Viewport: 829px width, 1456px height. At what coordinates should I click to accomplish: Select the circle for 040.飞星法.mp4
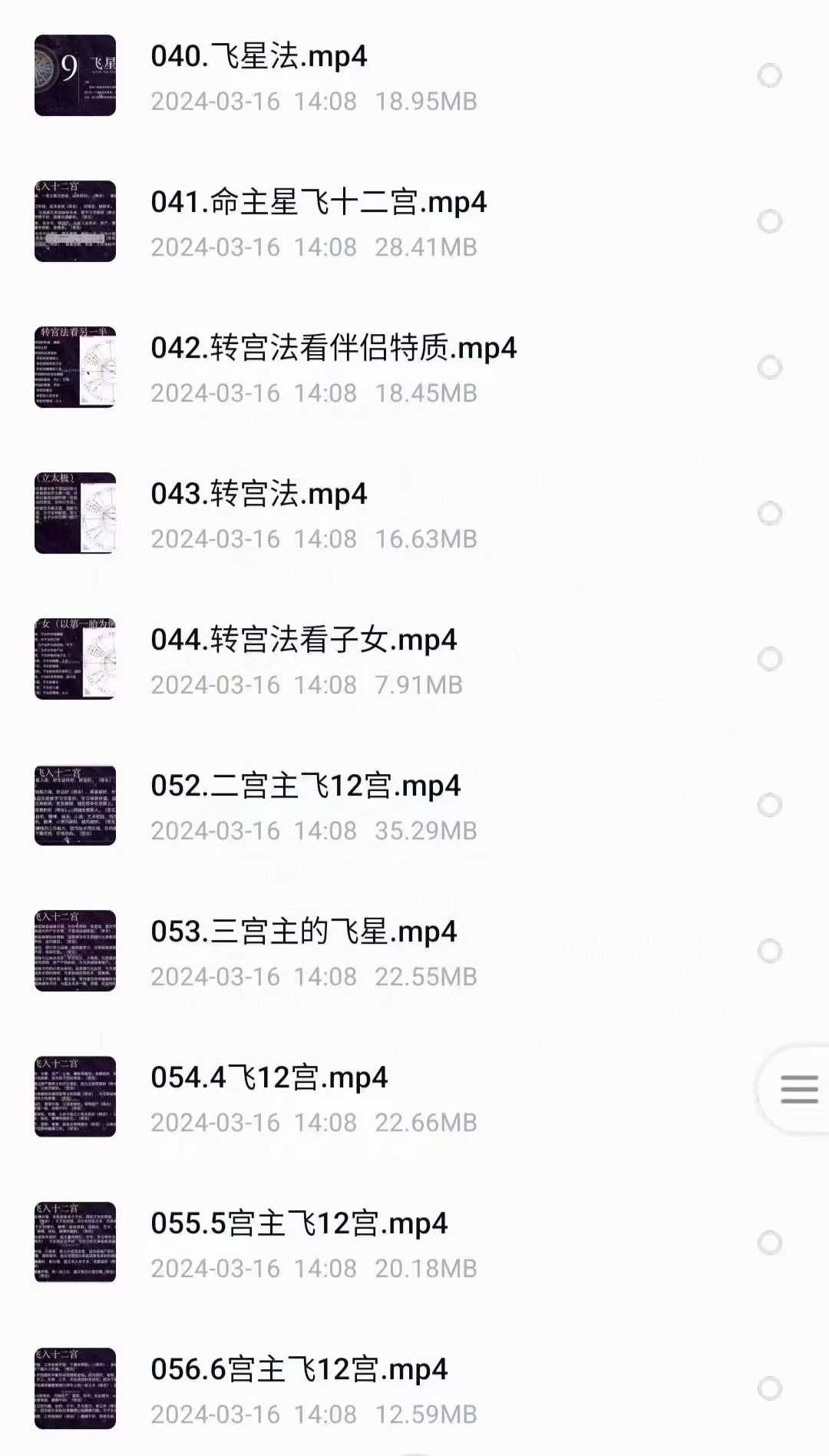tap(769, 75)
